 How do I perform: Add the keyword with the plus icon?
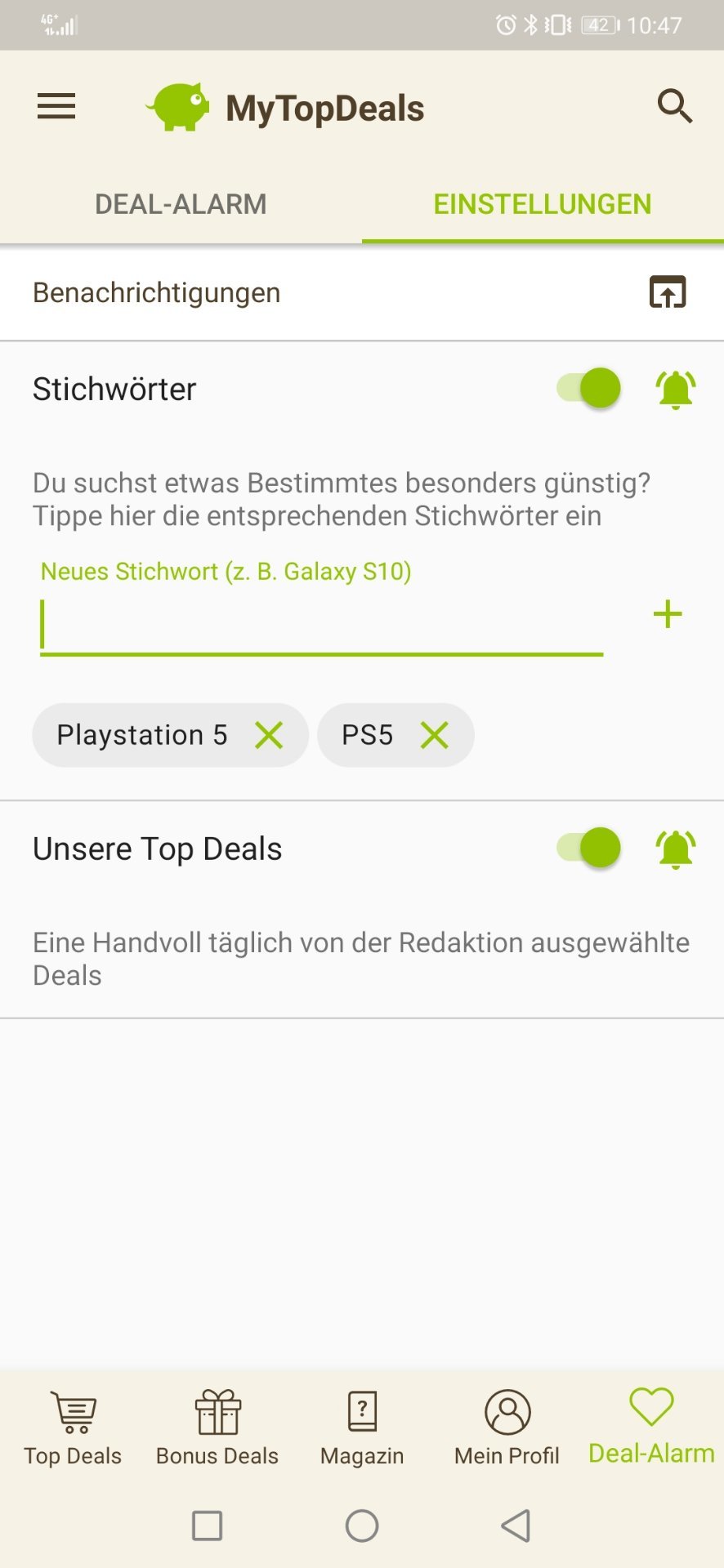668,615
